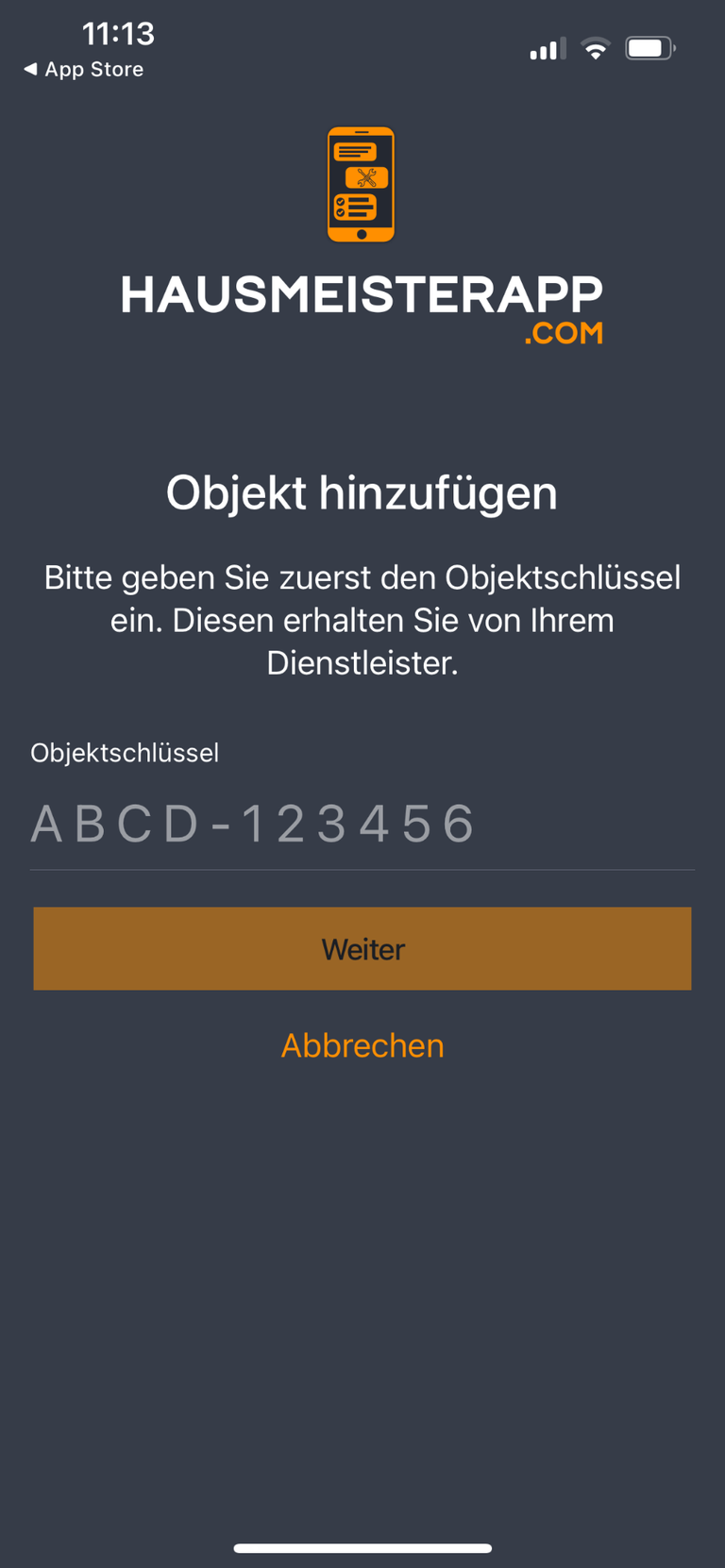
Task: Return to the App Store
Action: click(84, 69)
